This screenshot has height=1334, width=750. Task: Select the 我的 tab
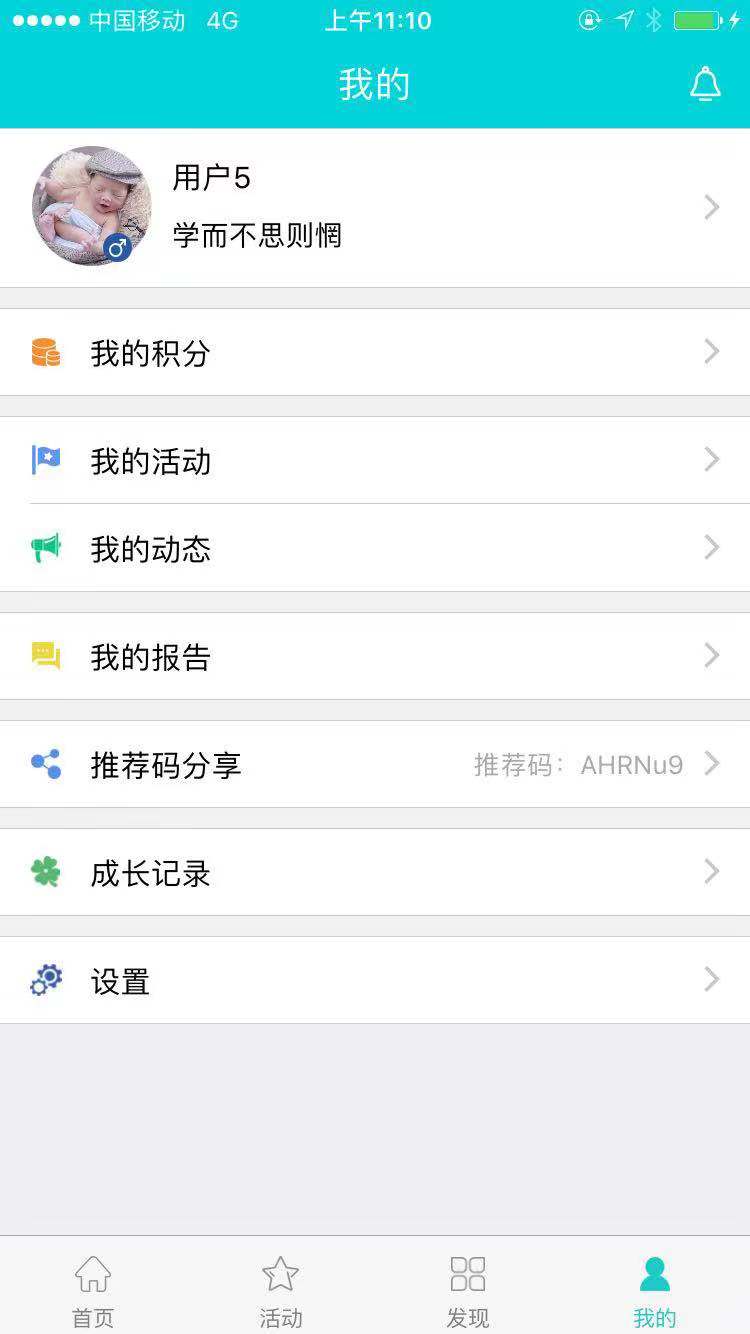point(655,1288)
